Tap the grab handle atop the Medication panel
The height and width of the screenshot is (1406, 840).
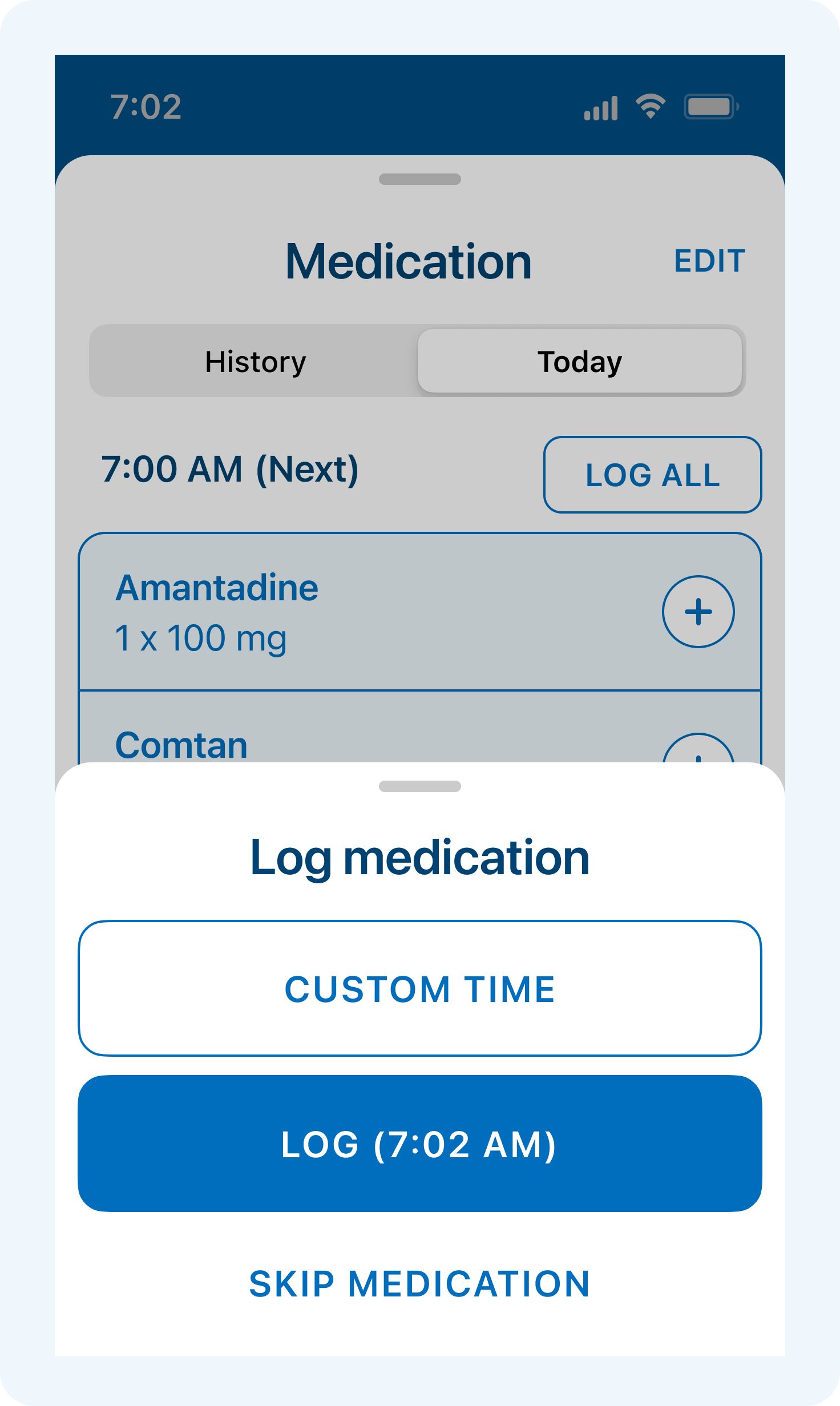(x=420, y=179)
